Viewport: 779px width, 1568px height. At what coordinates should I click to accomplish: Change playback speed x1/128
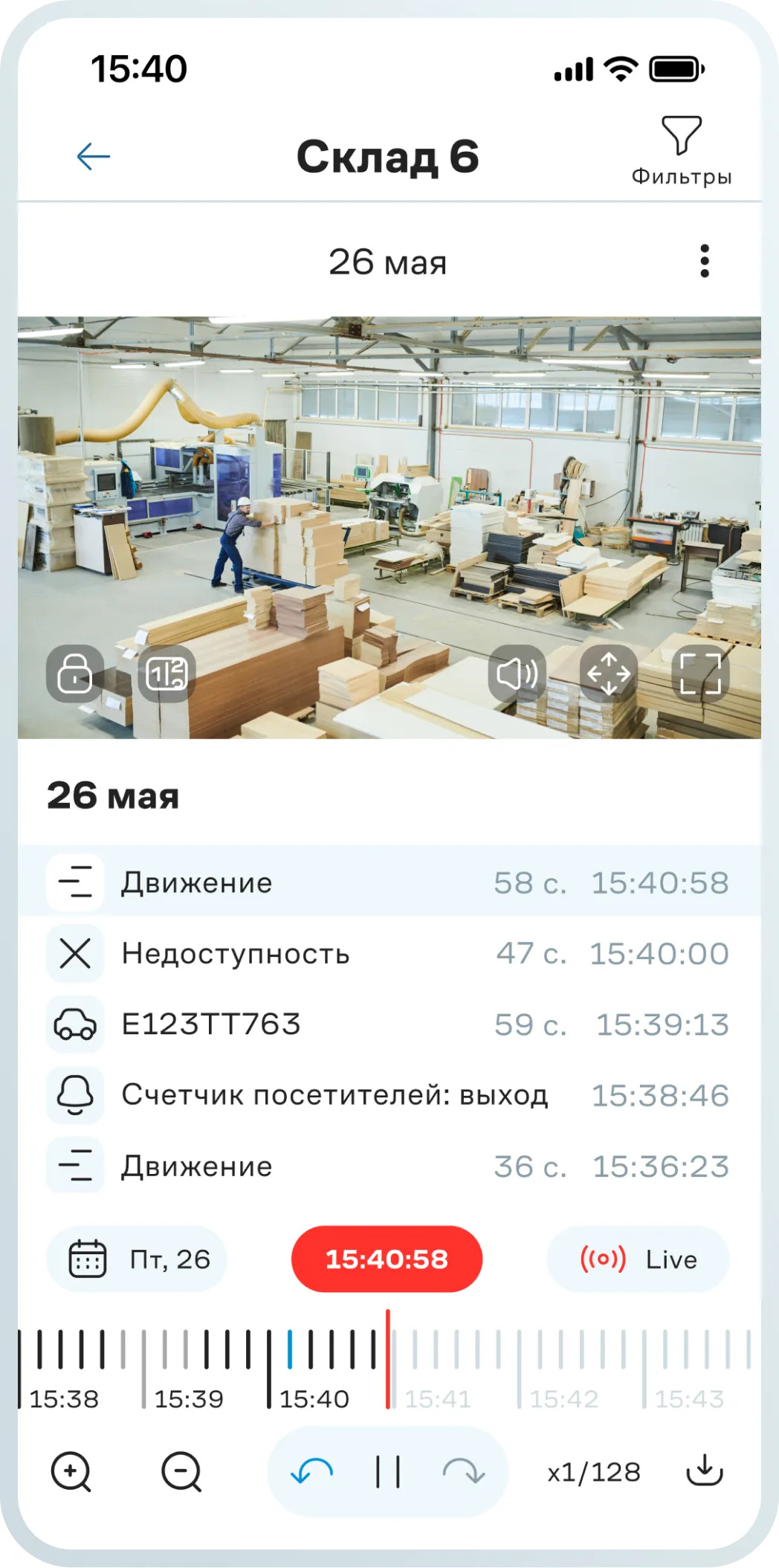point(593,1472)
